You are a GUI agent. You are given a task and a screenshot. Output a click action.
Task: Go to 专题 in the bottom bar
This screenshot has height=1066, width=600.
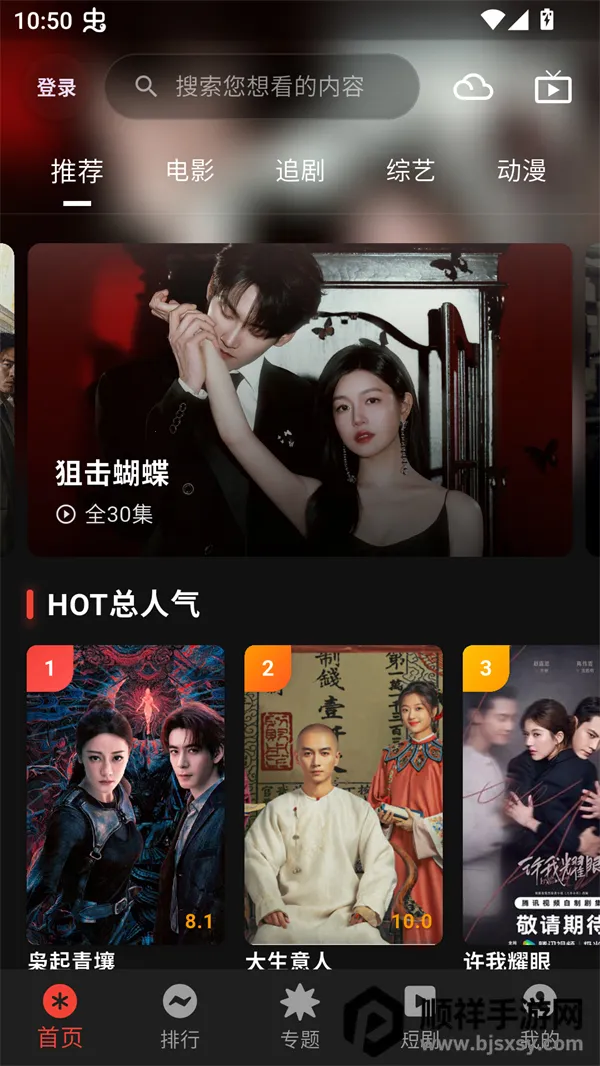click(300, 1017)
